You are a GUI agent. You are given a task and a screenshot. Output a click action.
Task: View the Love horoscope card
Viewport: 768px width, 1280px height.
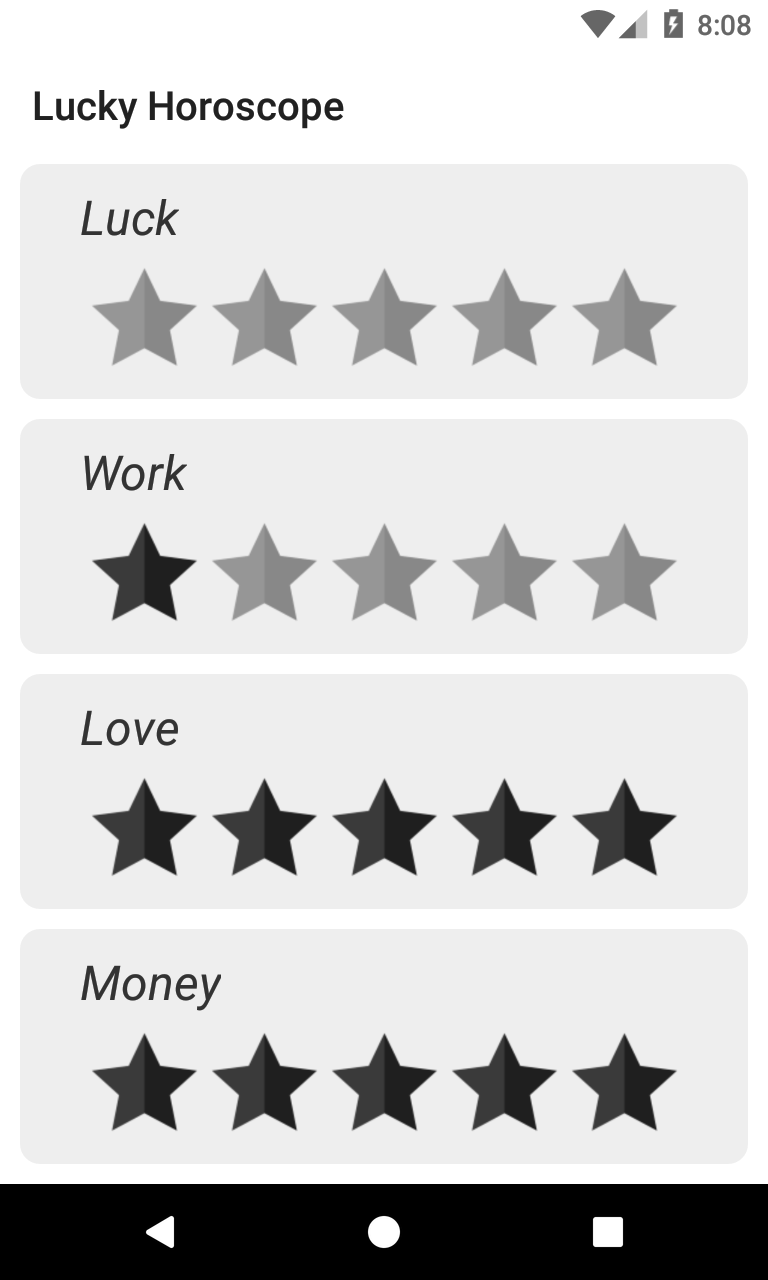pos(384,791)
